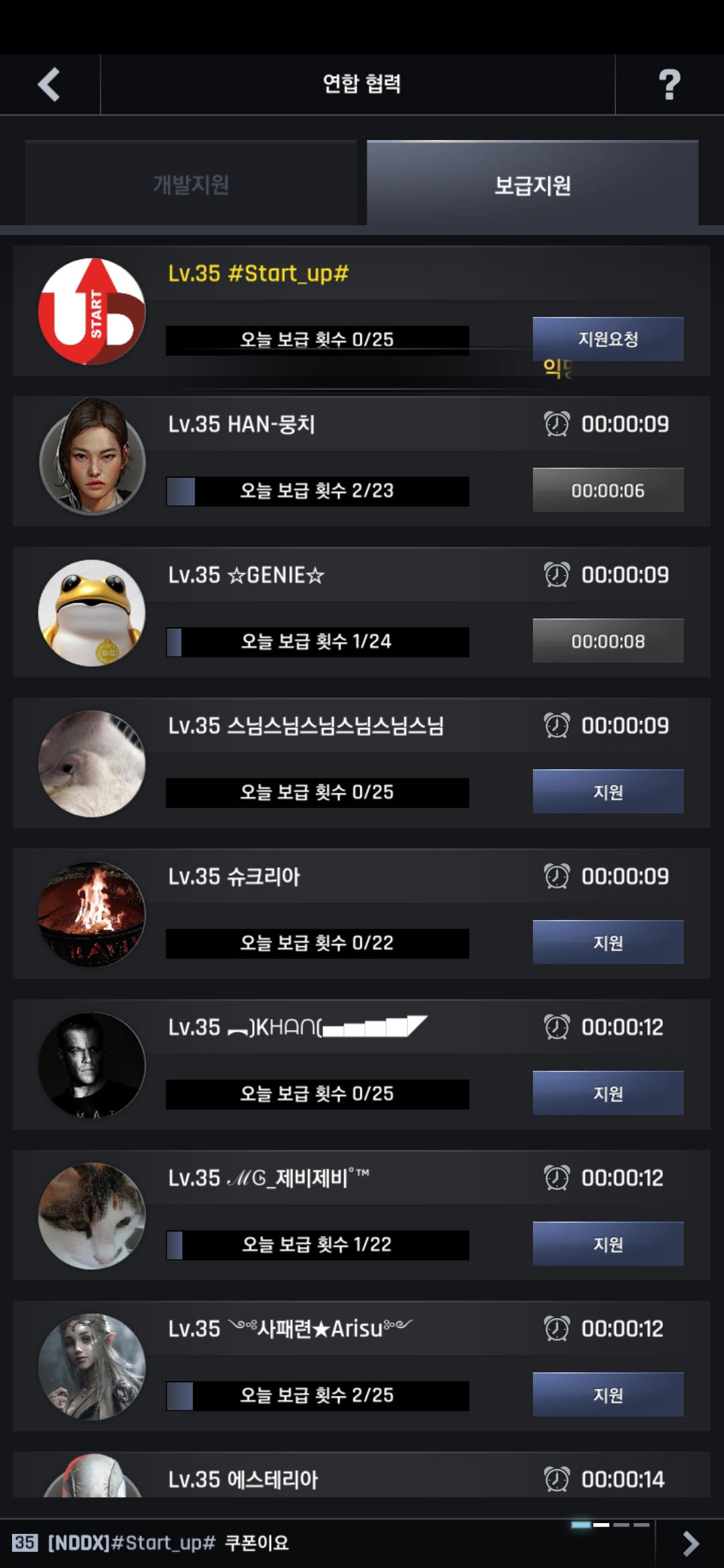Tap 지원 next to MG_제비제비
Viewport: 724px width, 1568px height.
click(607, 1244)
